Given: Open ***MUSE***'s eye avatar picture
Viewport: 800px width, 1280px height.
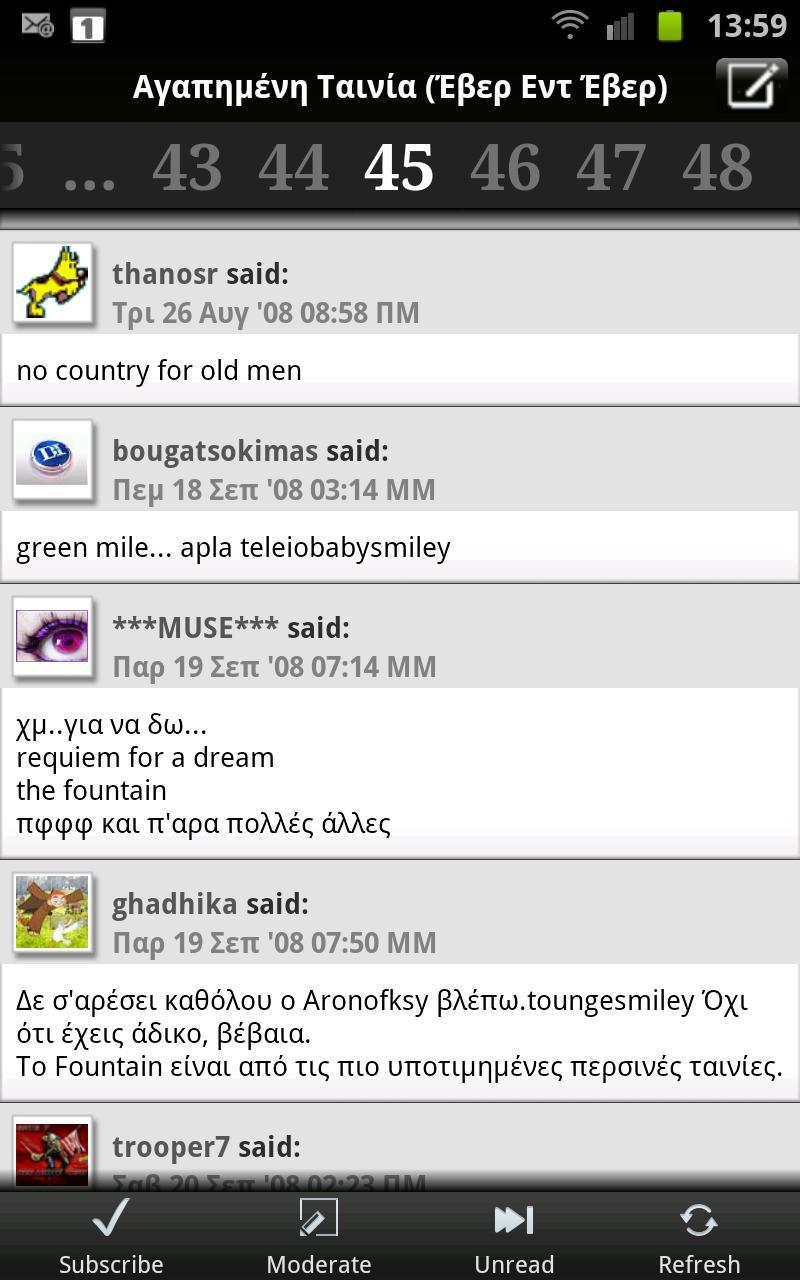Looking at the screenshot, I should pos(52,636).
